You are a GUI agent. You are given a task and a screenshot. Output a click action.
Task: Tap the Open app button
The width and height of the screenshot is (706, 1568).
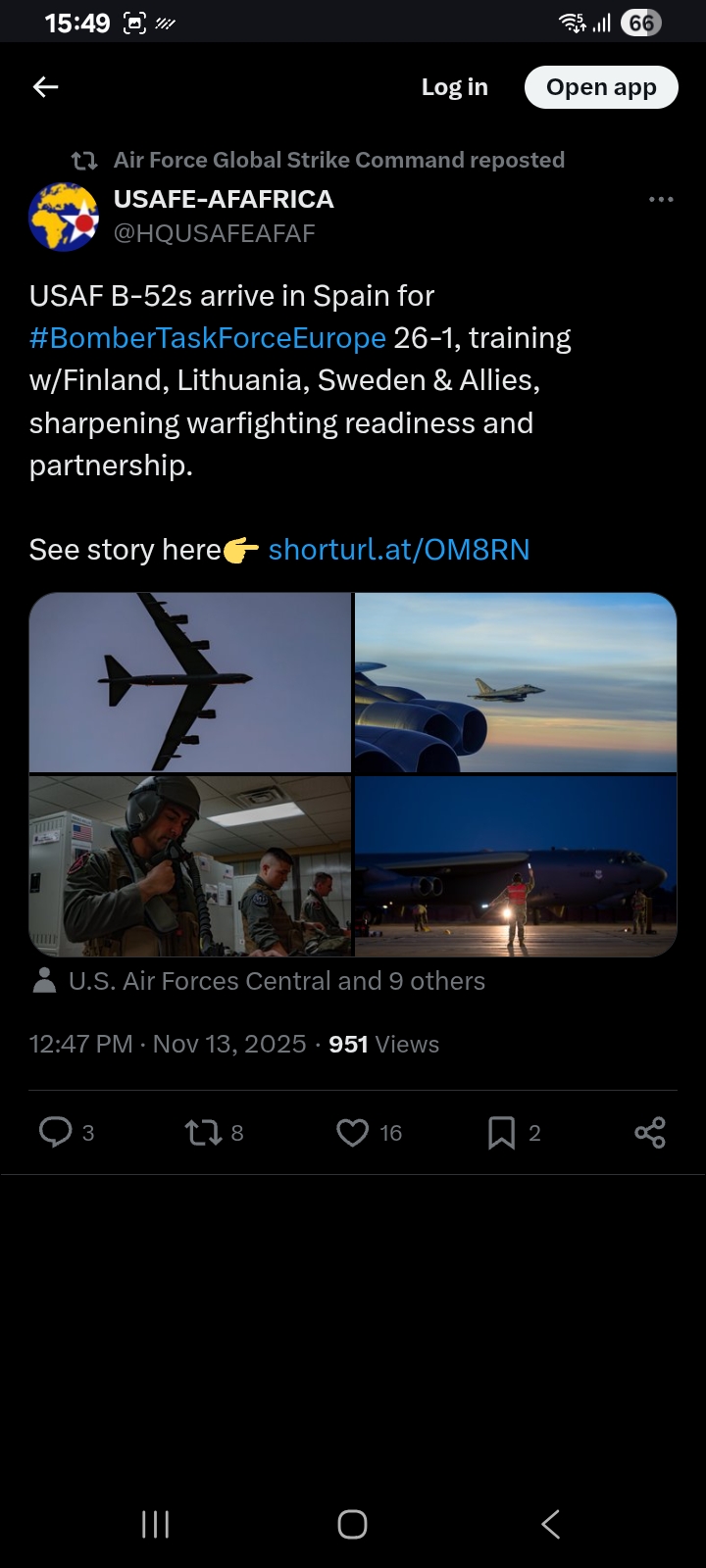pos(601,87)
